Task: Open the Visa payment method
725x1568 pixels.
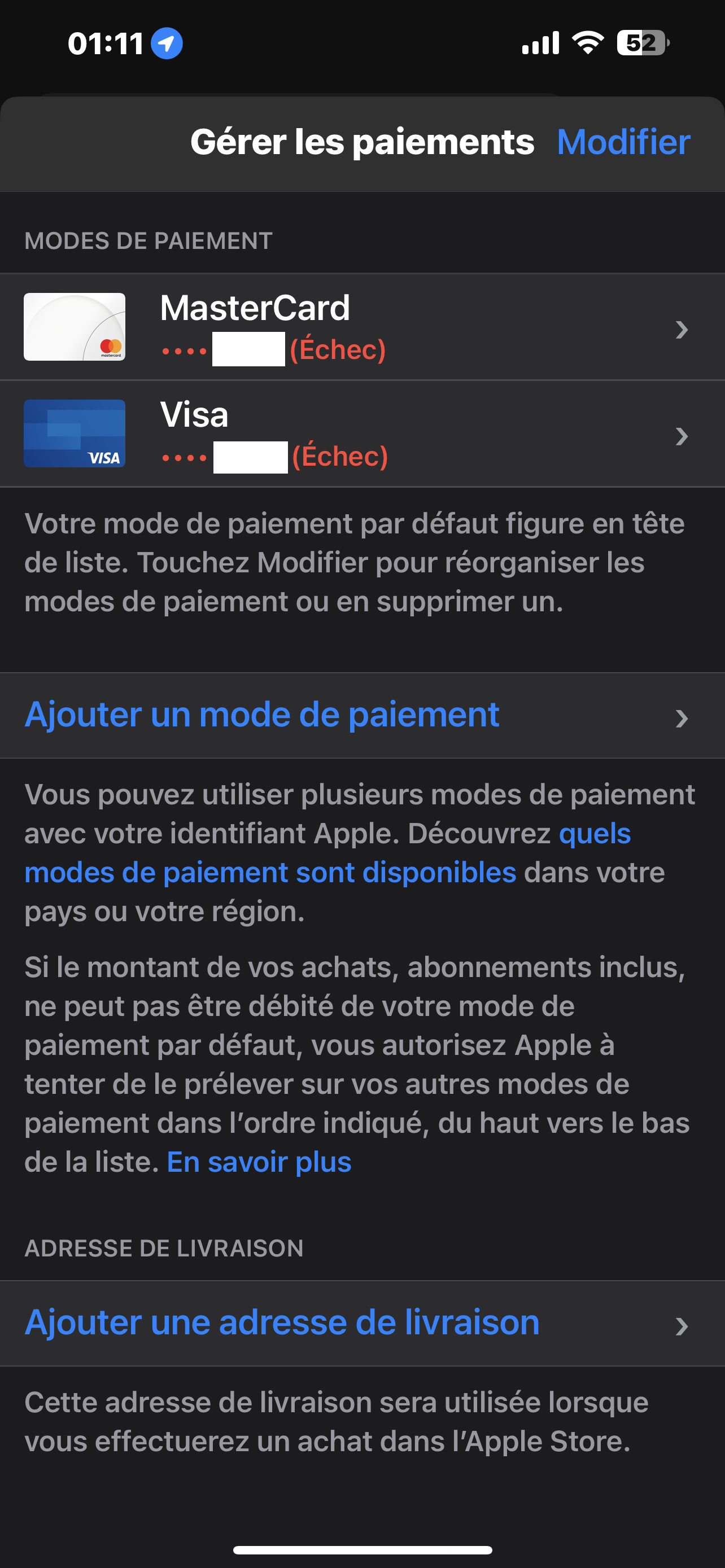Action: [361, 435]
